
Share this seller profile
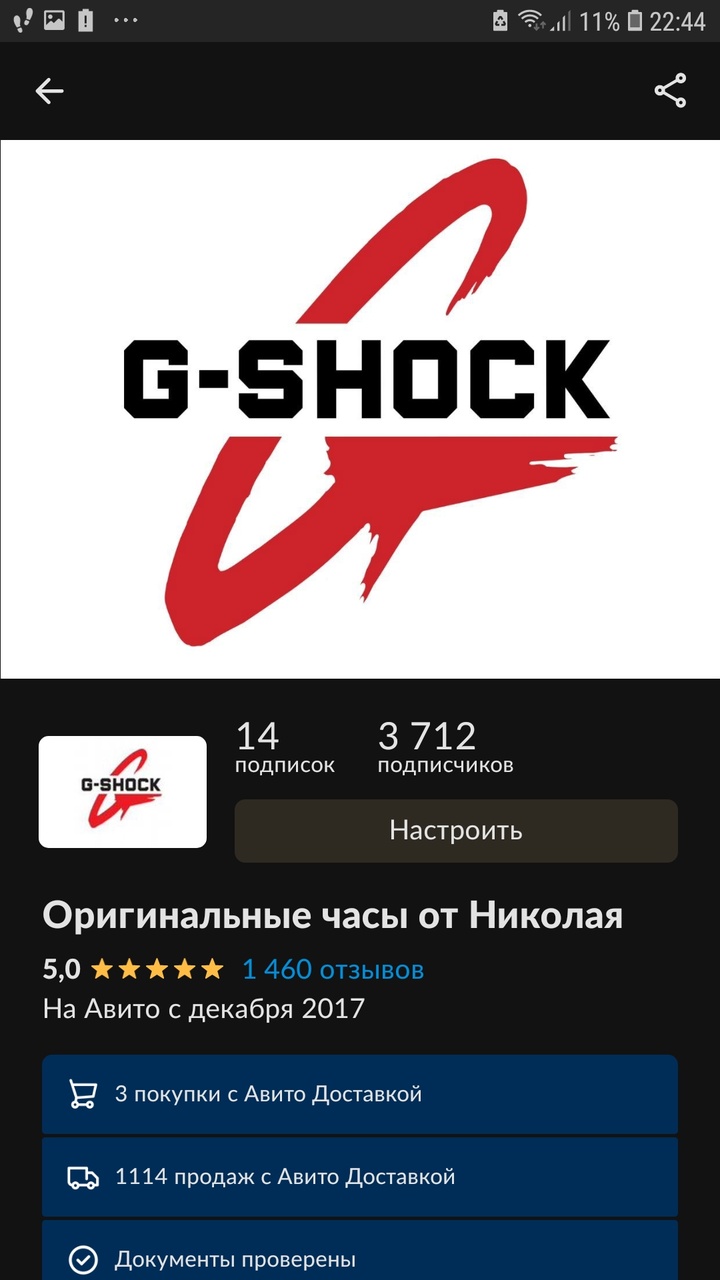(670, 91)
